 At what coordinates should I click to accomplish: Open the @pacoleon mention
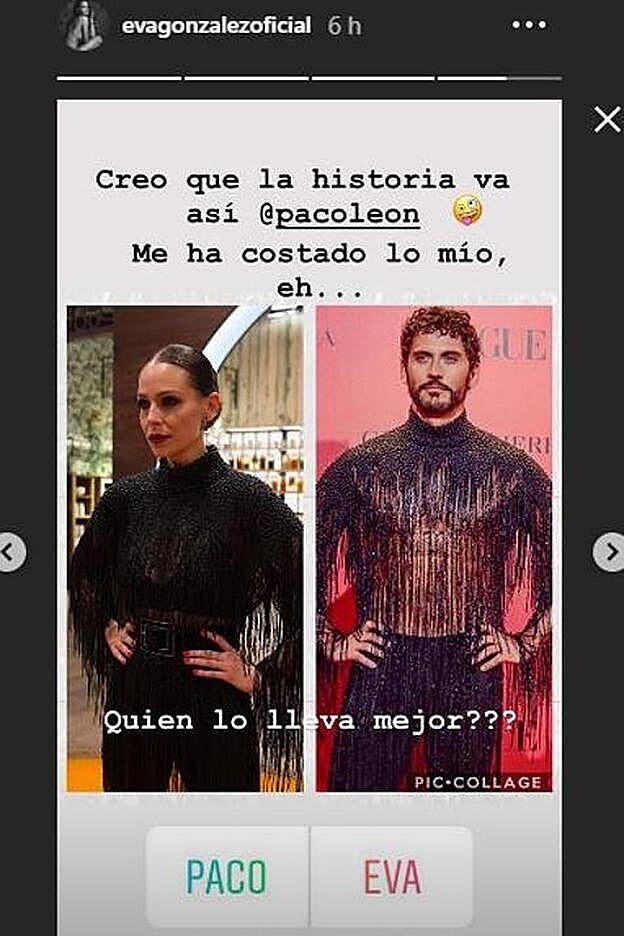point(347,215)
